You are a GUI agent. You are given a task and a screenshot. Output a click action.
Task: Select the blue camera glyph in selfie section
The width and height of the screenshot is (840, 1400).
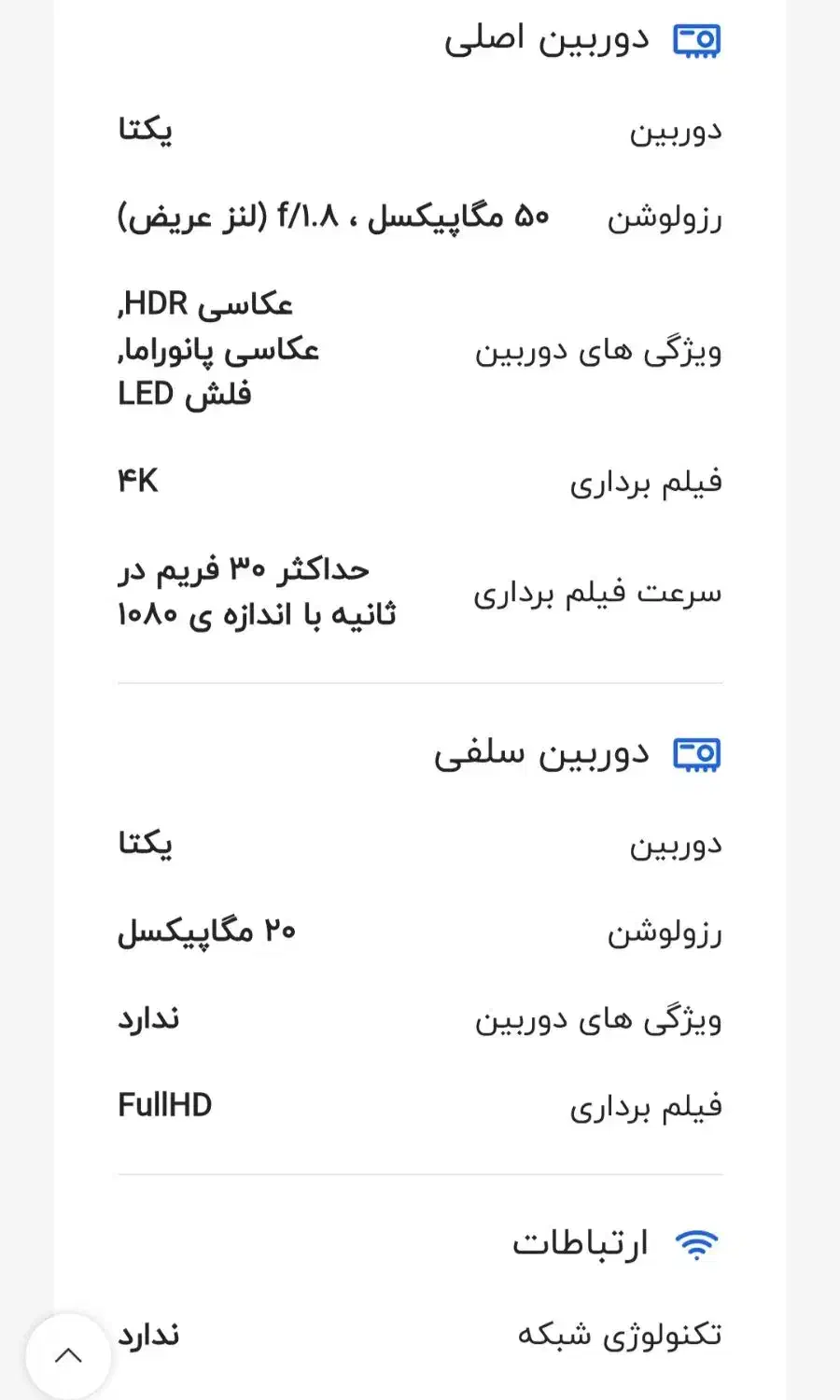pos(698,753)
